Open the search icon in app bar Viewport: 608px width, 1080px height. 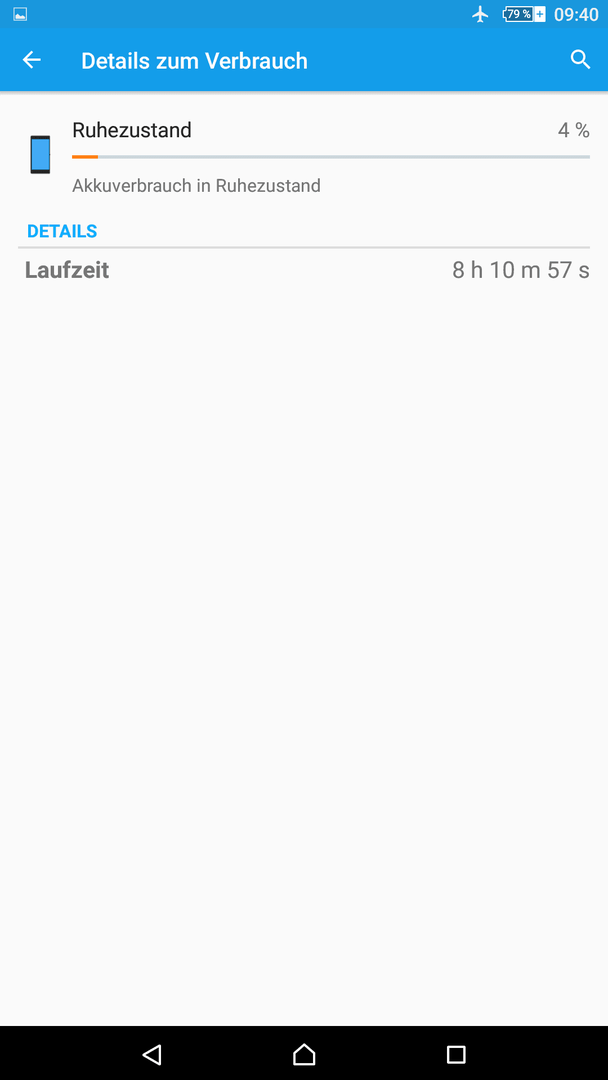[x=580, y=60]
